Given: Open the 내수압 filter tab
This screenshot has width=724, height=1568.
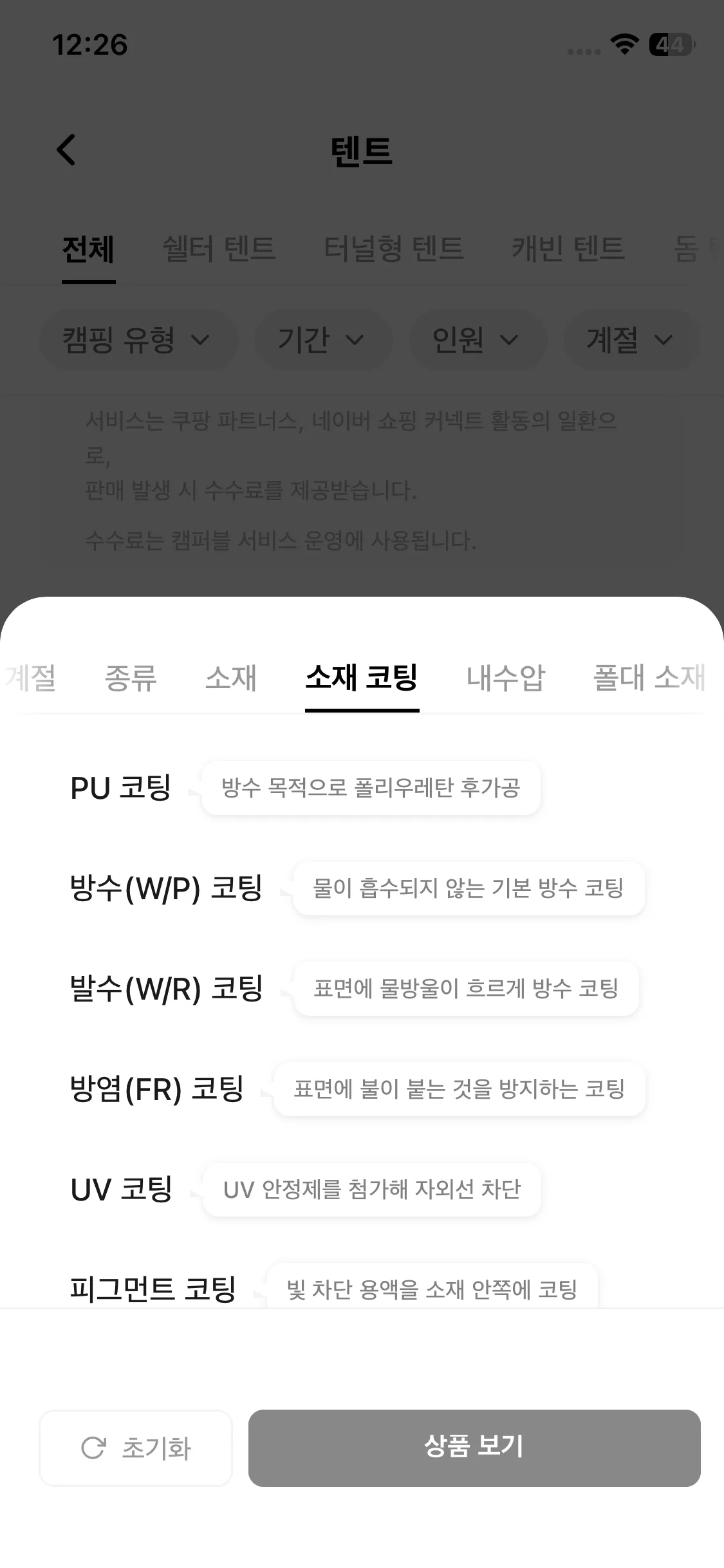Looking at the screenshot, I should (506, 678).
